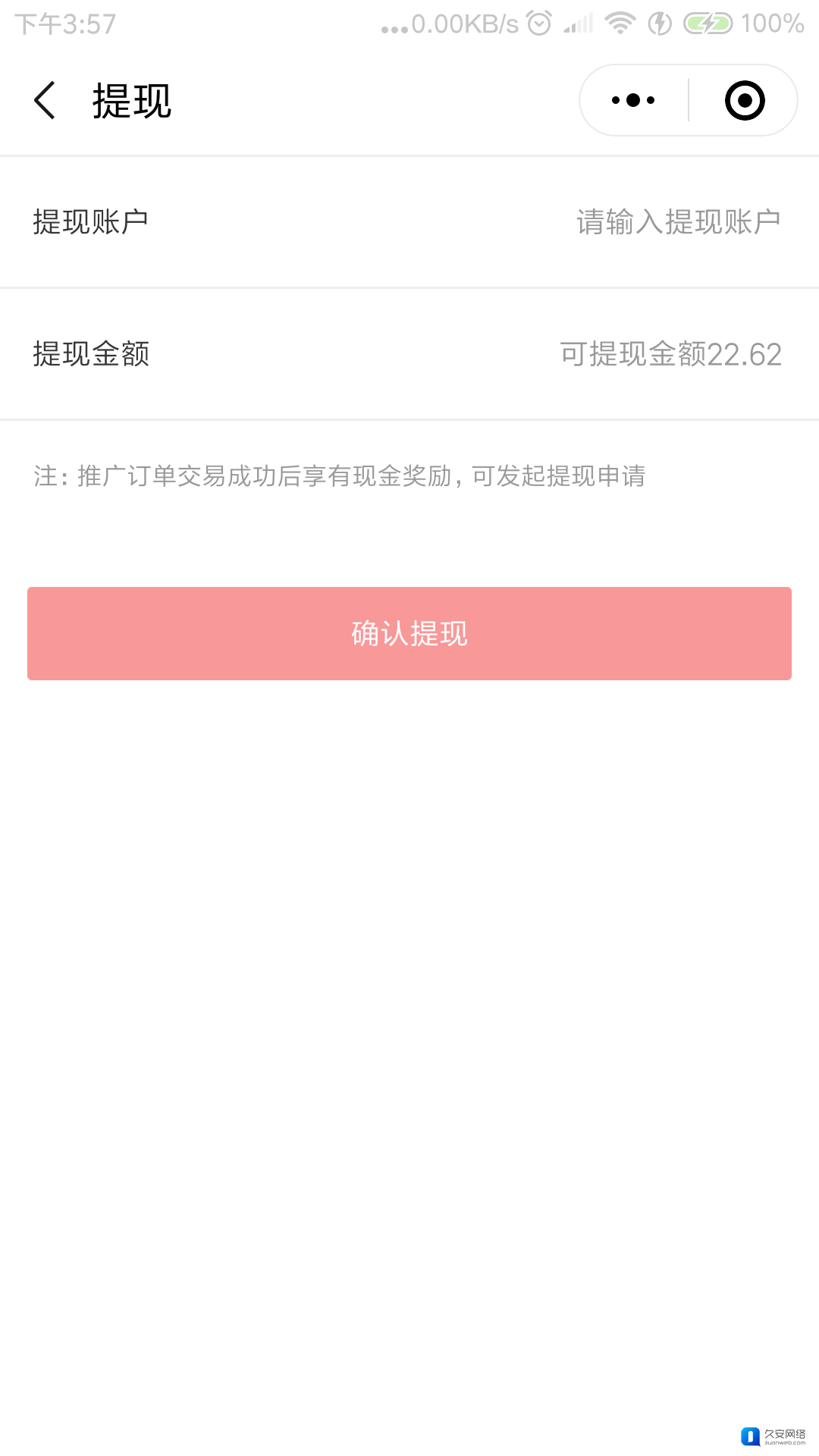
Task: Tap the 确认提现 button
Action: (409, 633)
